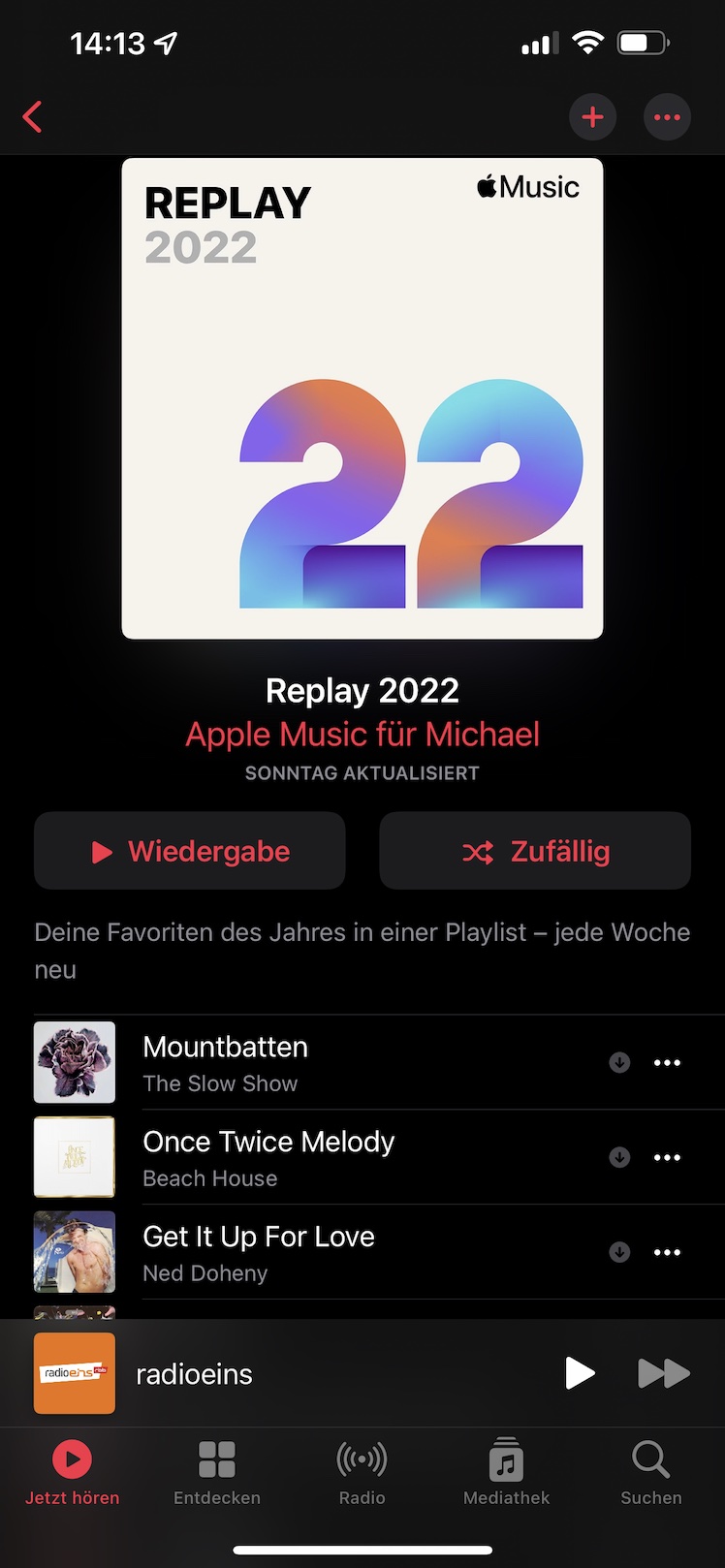Viewport: 725px width, 1568px height.
Task: Open the playlist overflow menu
Action: pyautogui.click(x=667, y=117)
